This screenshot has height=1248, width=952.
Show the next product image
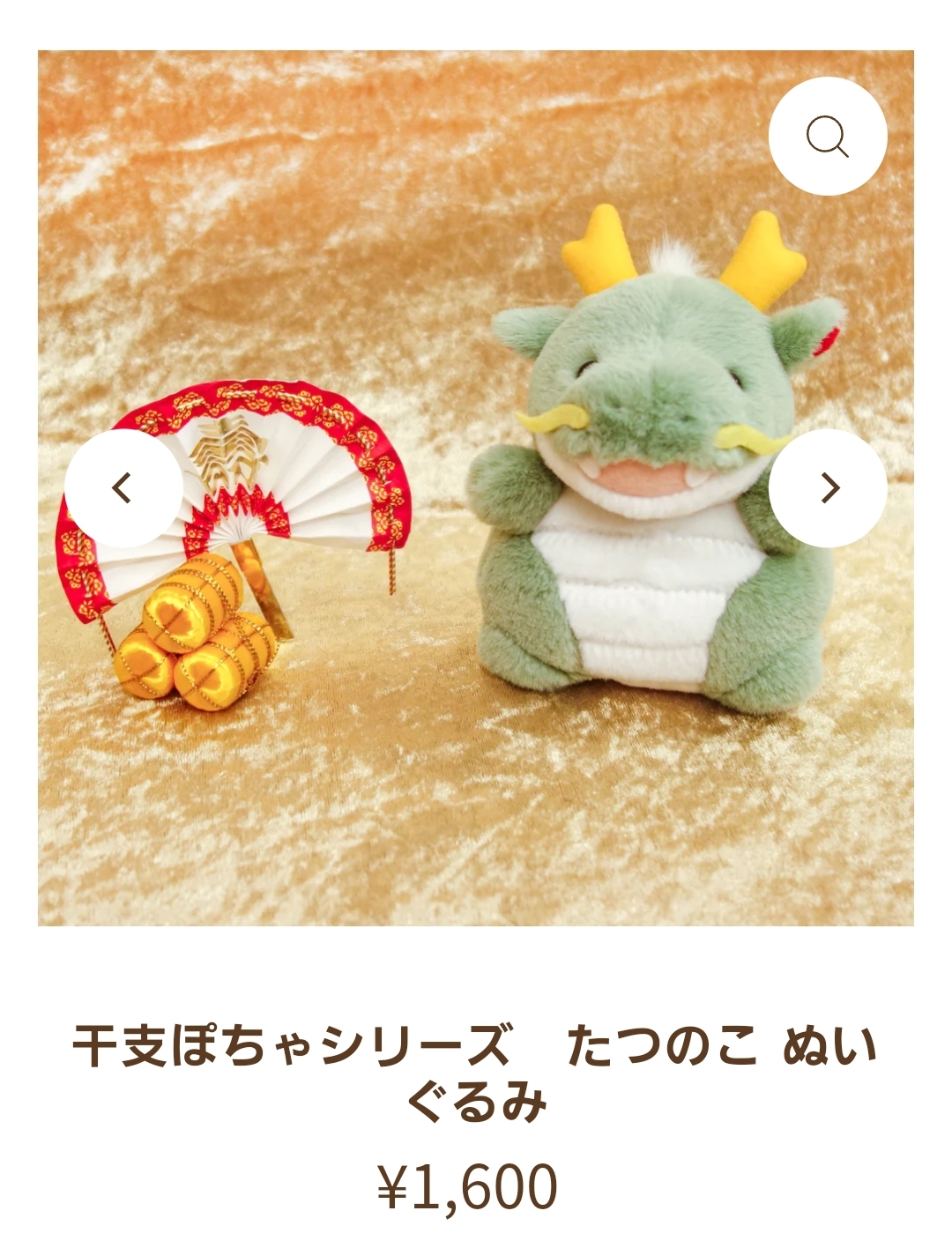[x=828, y=487]
